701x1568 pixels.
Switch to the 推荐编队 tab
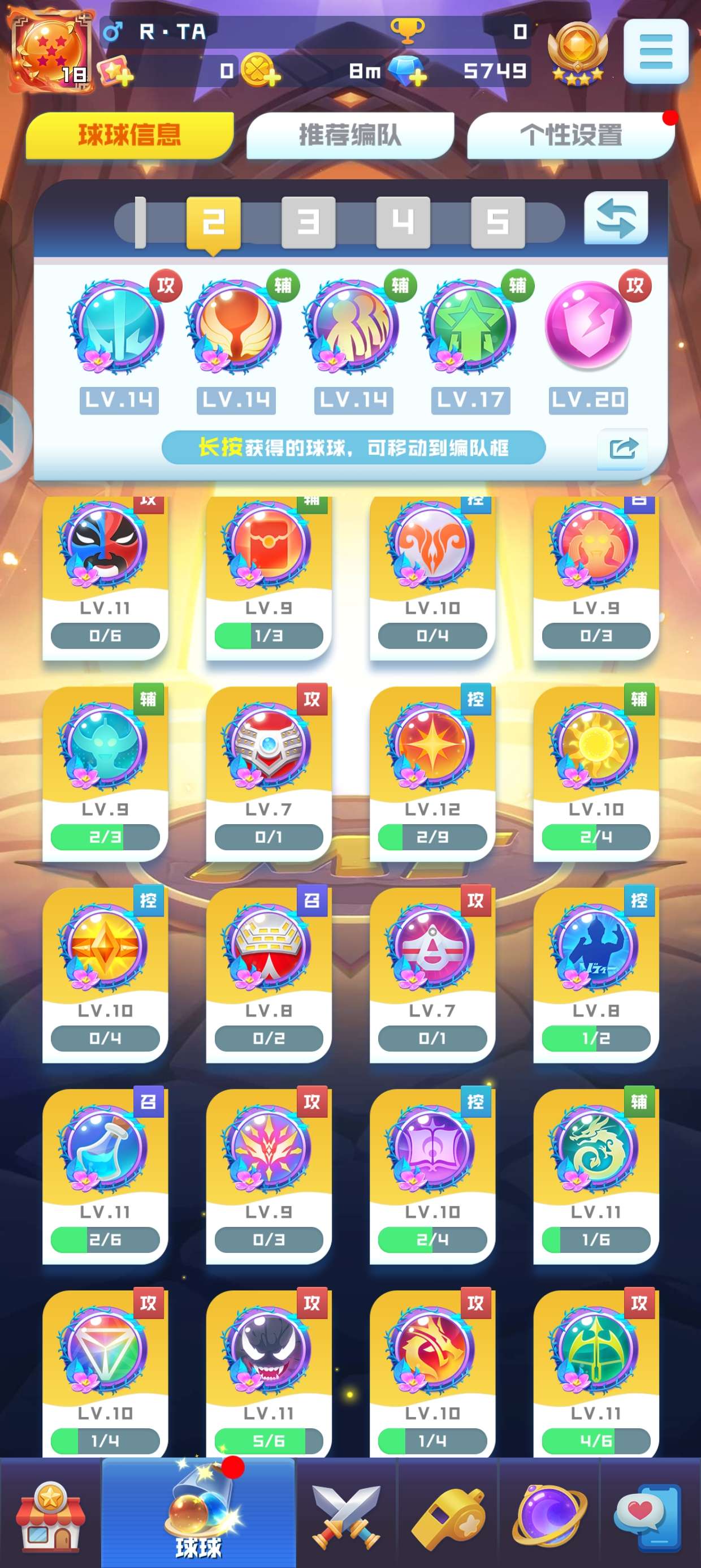point(350,135)
